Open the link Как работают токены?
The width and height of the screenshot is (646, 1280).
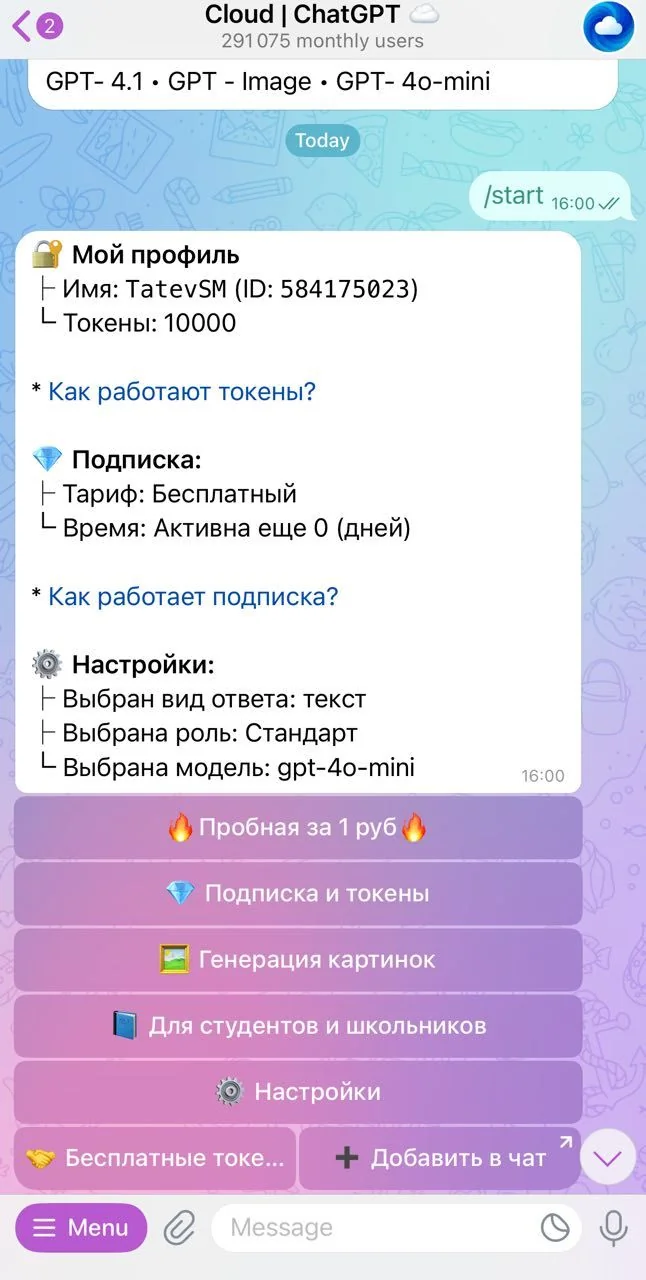(x=182, y=391)
